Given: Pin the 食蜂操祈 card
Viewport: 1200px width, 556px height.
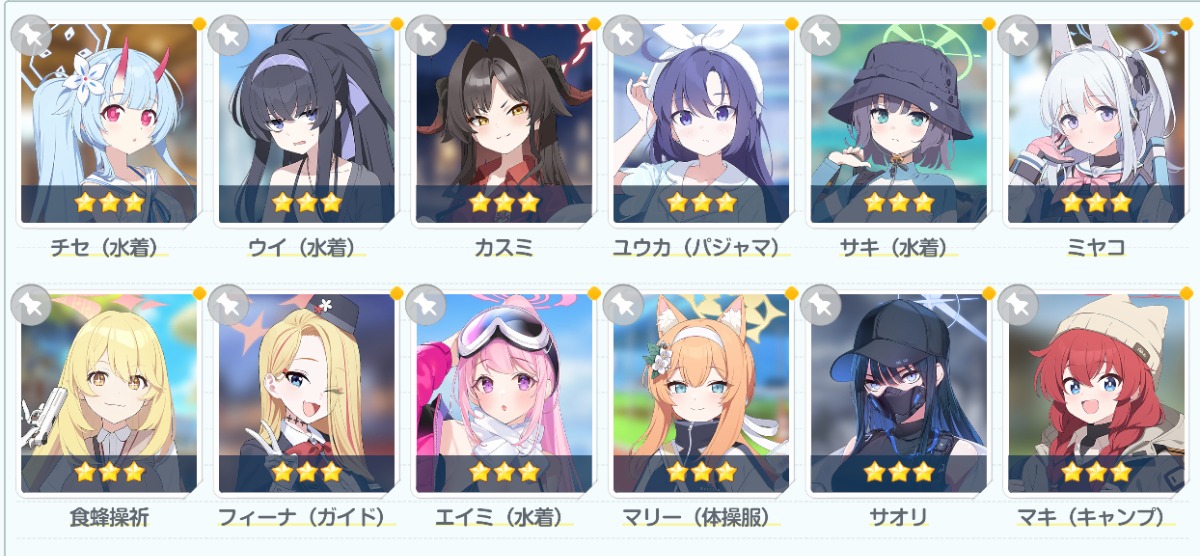Looking at the screenshot, I should [31, 304].
